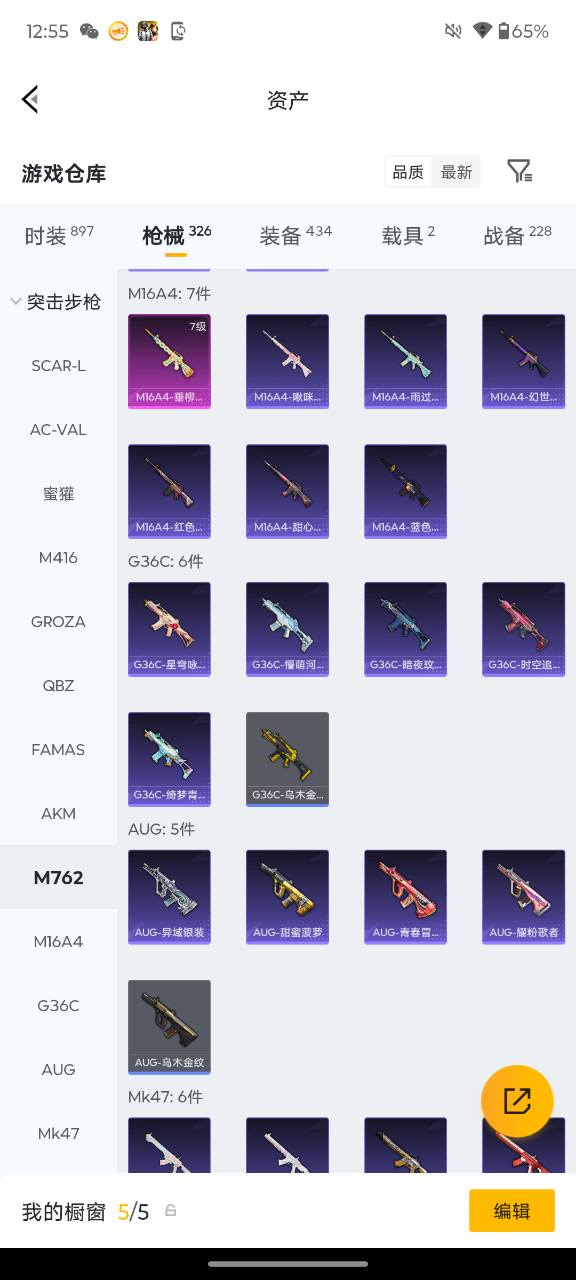Select M416 in the weapon list
Screen dimensions: 576x1280
[x=58, y=558]
